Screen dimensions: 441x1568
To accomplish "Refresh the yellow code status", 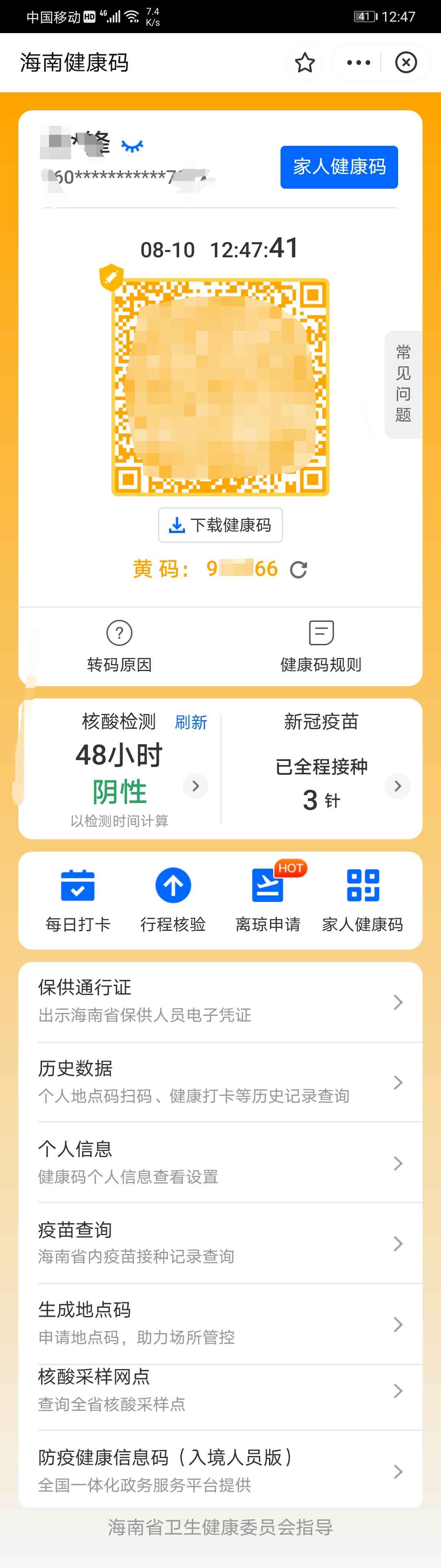I will pyautogui.click(x=298, y=570).
